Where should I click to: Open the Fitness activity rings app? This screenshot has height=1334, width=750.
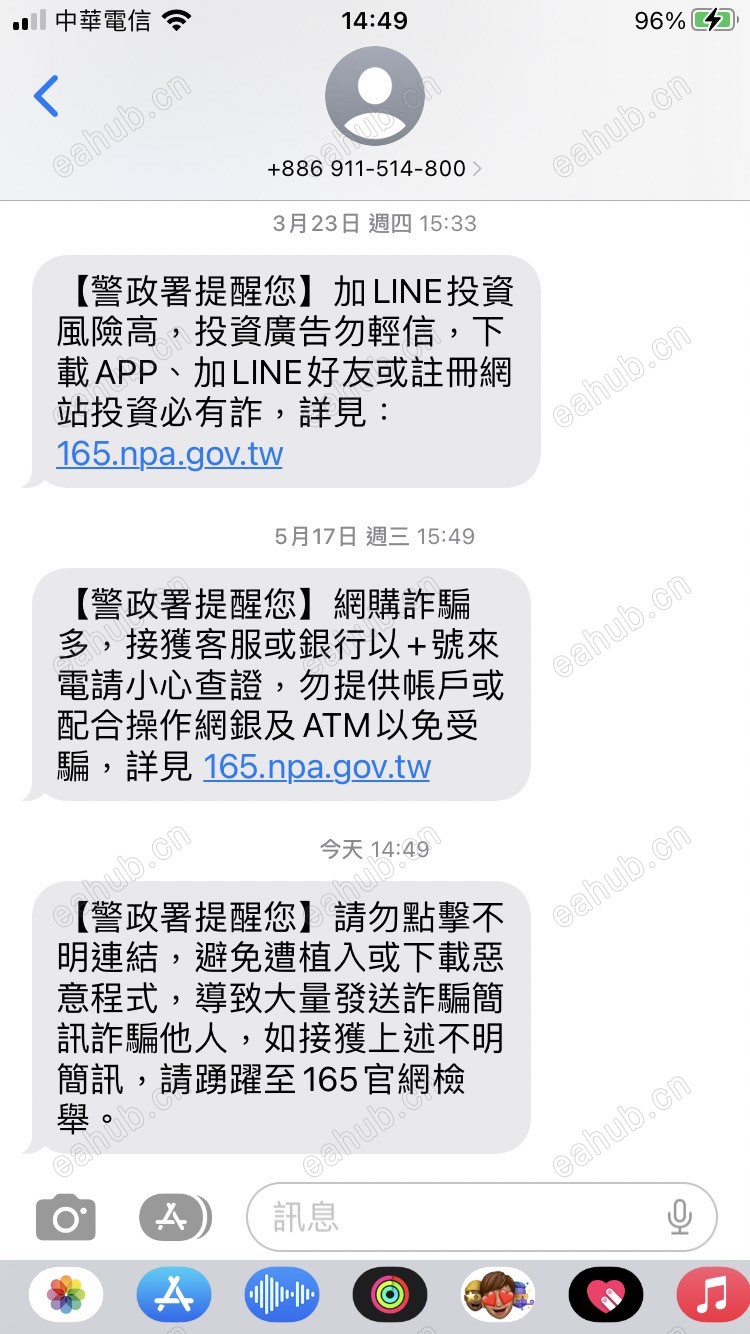point(390,1295)
